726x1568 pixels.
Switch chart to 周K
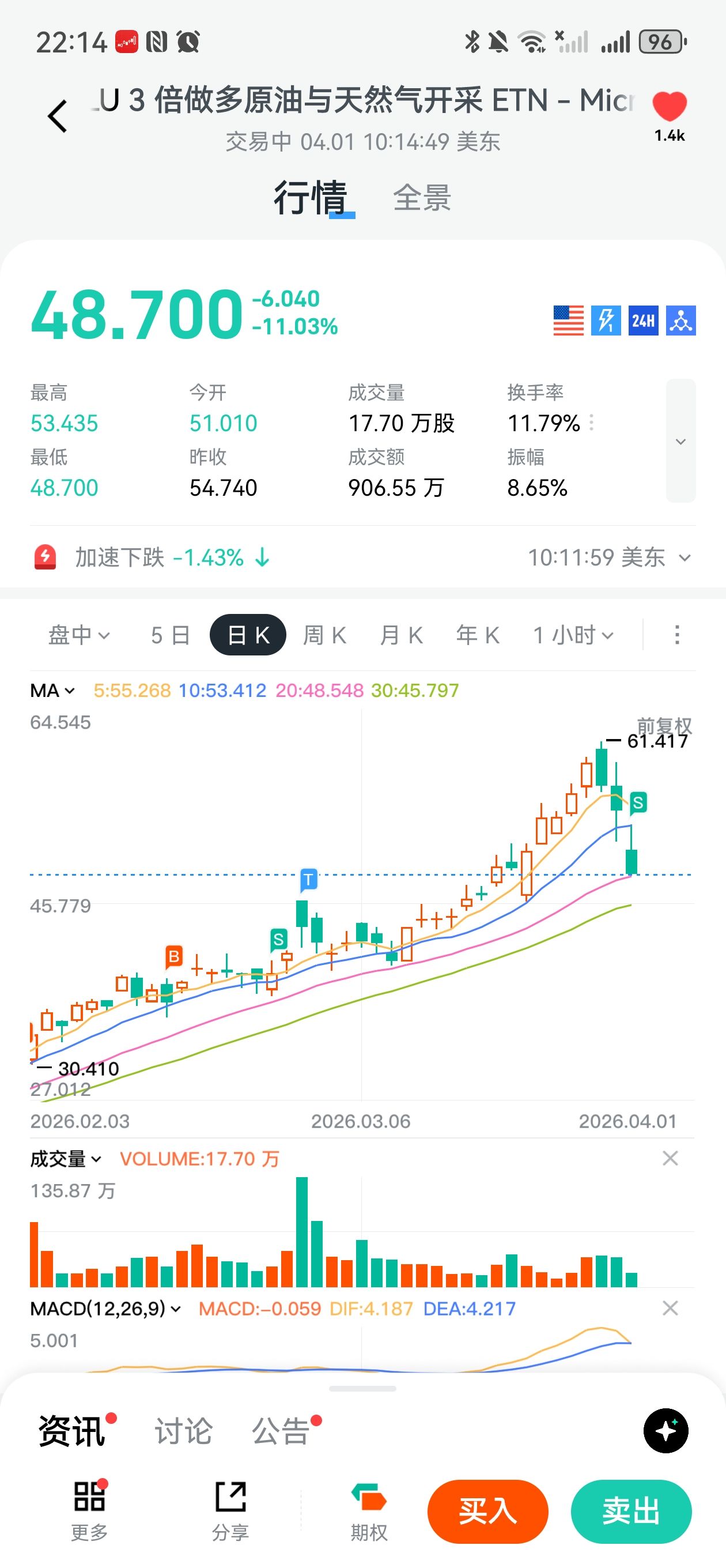(x=324, y=635)
